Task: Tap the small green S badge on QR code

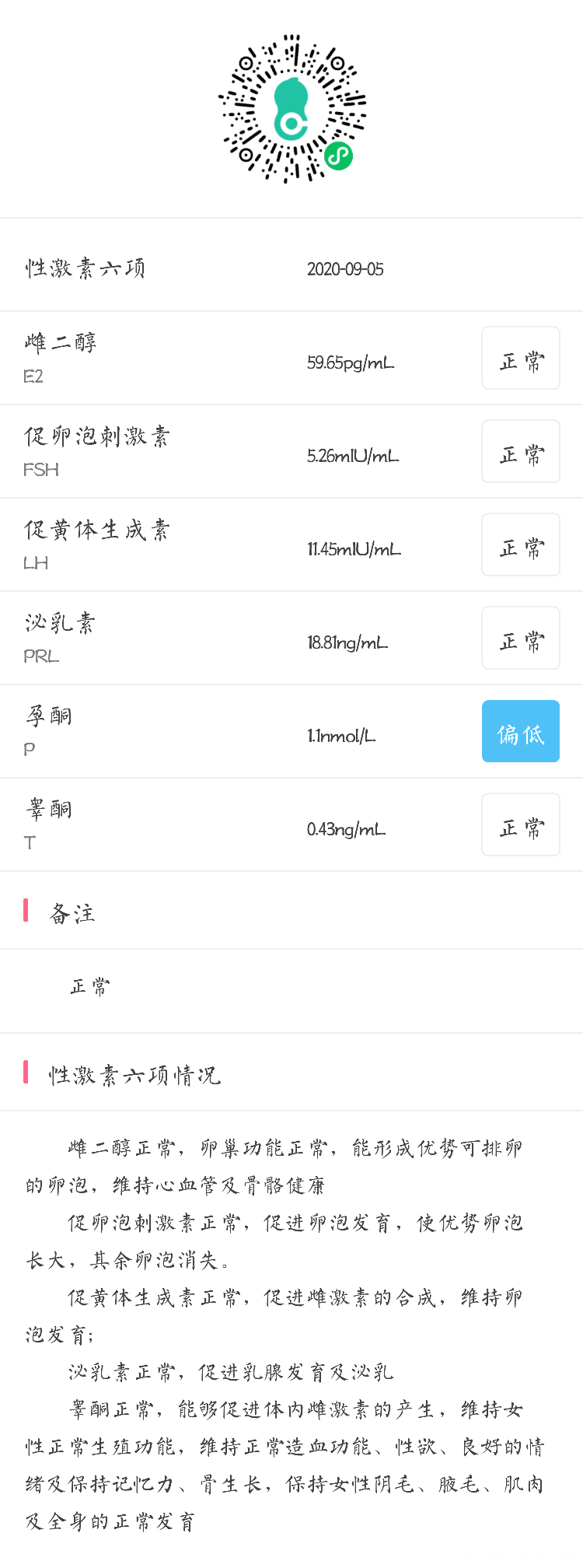Action: click(337, 155)
